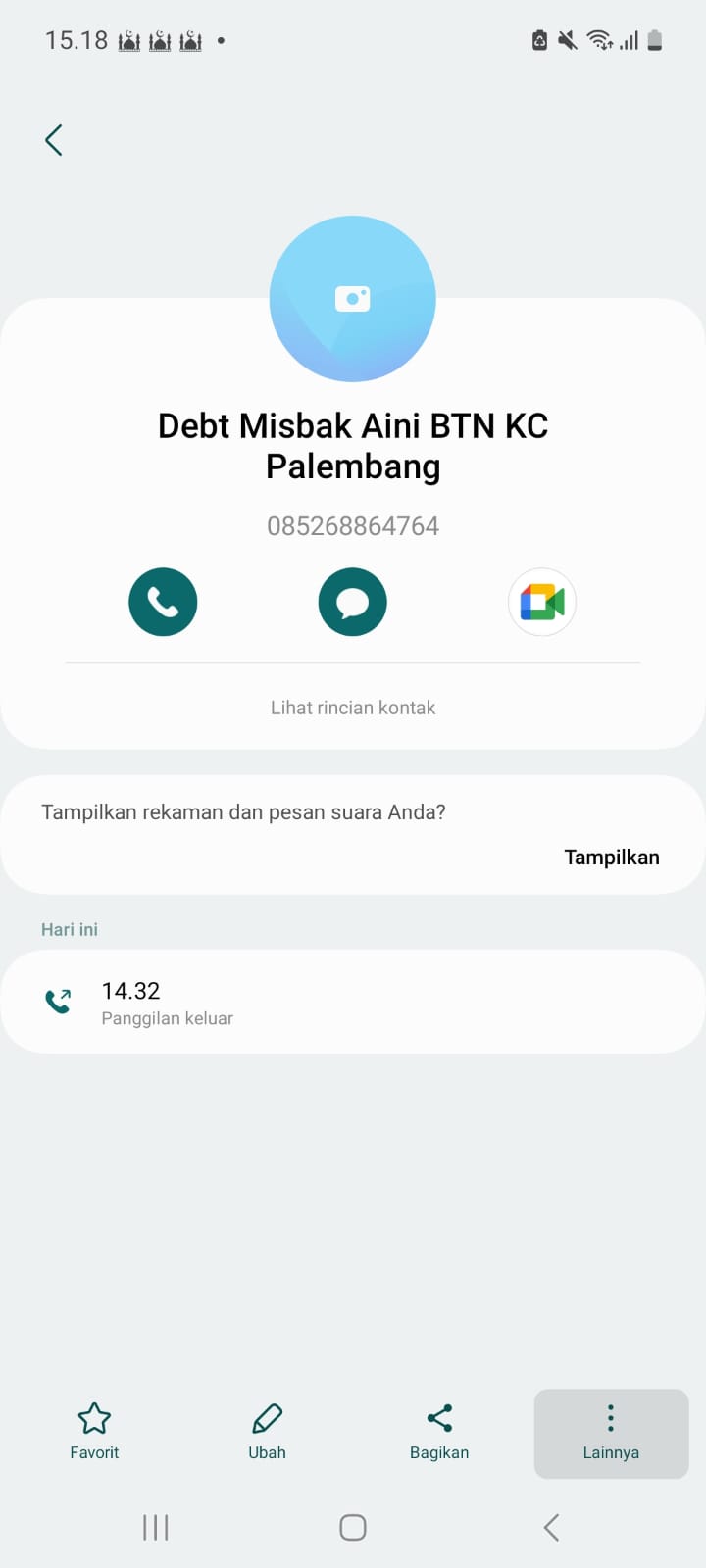Open the Lainnya three-dot menu
This screenshot has width=706, height=1568.
pyautogui.click(x=610, y=1417)
